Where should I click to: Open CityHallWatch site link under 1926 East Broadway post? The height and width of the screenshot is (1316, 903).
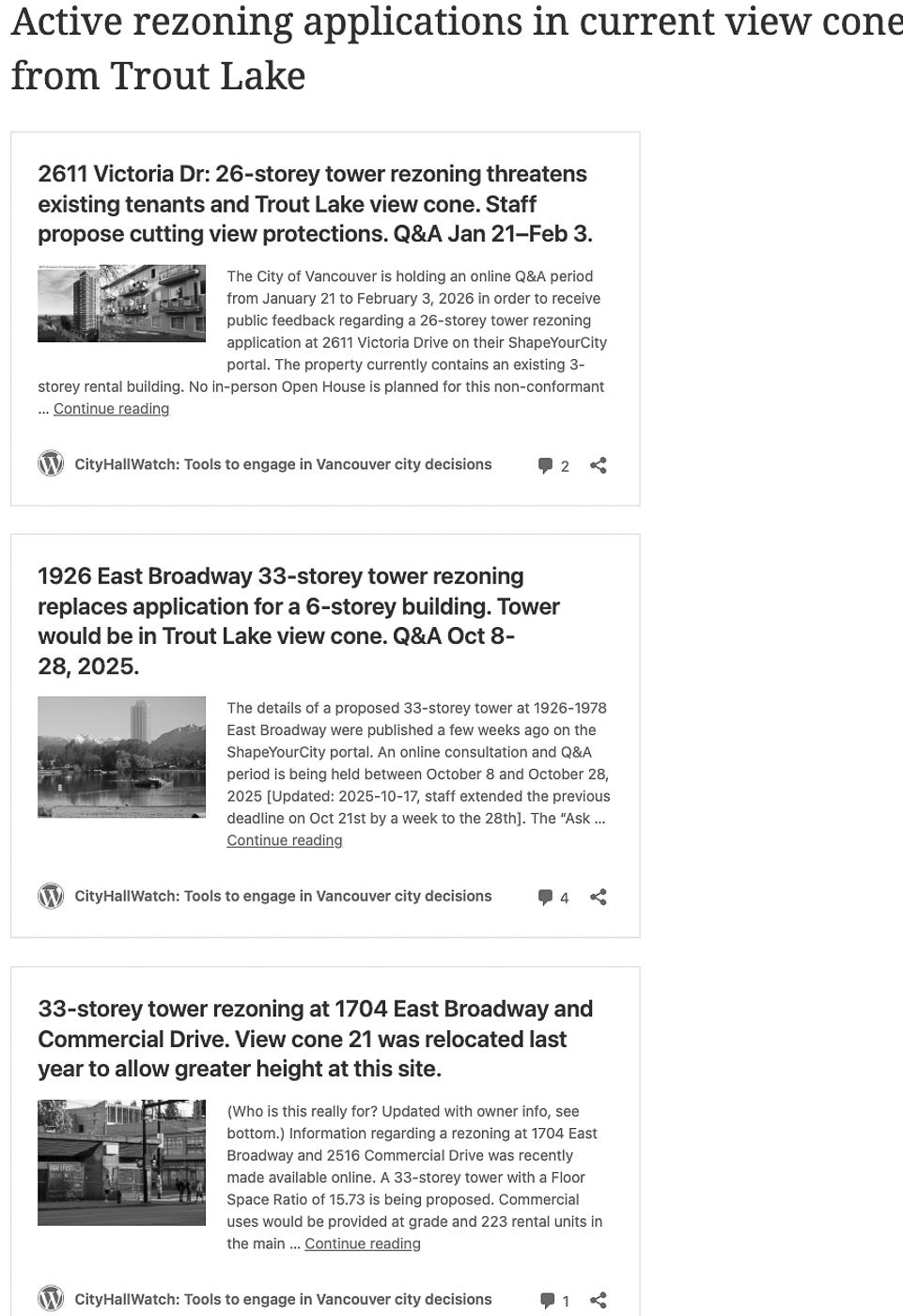283,896
